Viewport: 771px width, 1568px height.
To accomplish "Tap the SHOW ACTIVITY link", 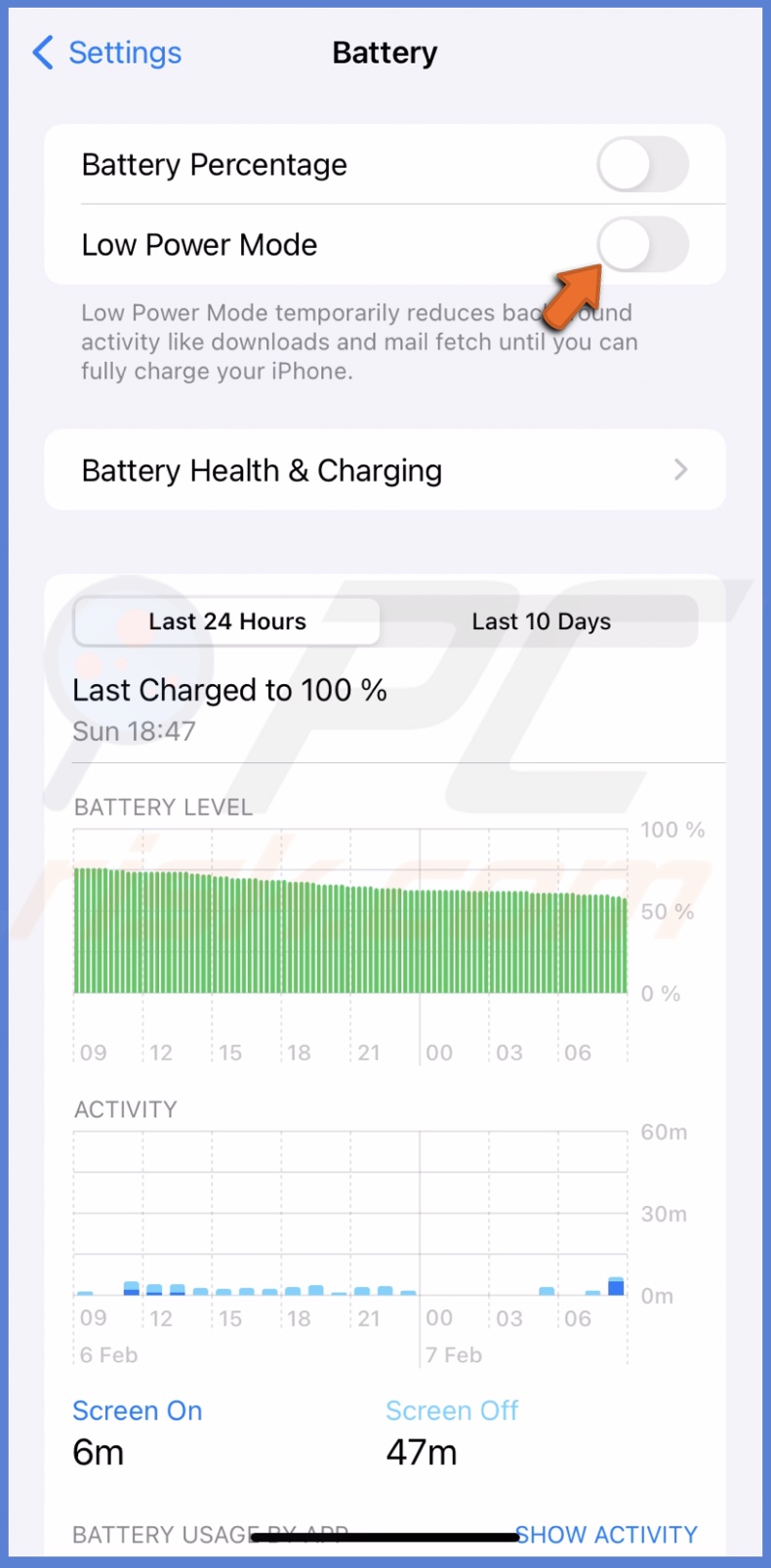I will point(606,1534).
